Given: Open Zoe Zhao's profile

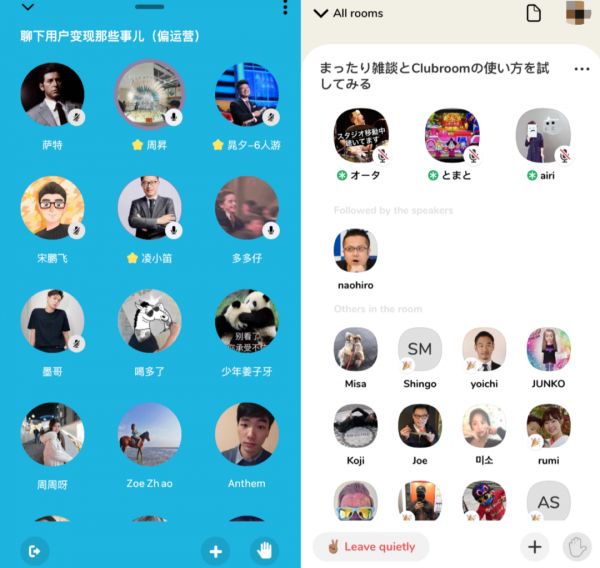Looking at the screenshot, I should tap(150, 435).
